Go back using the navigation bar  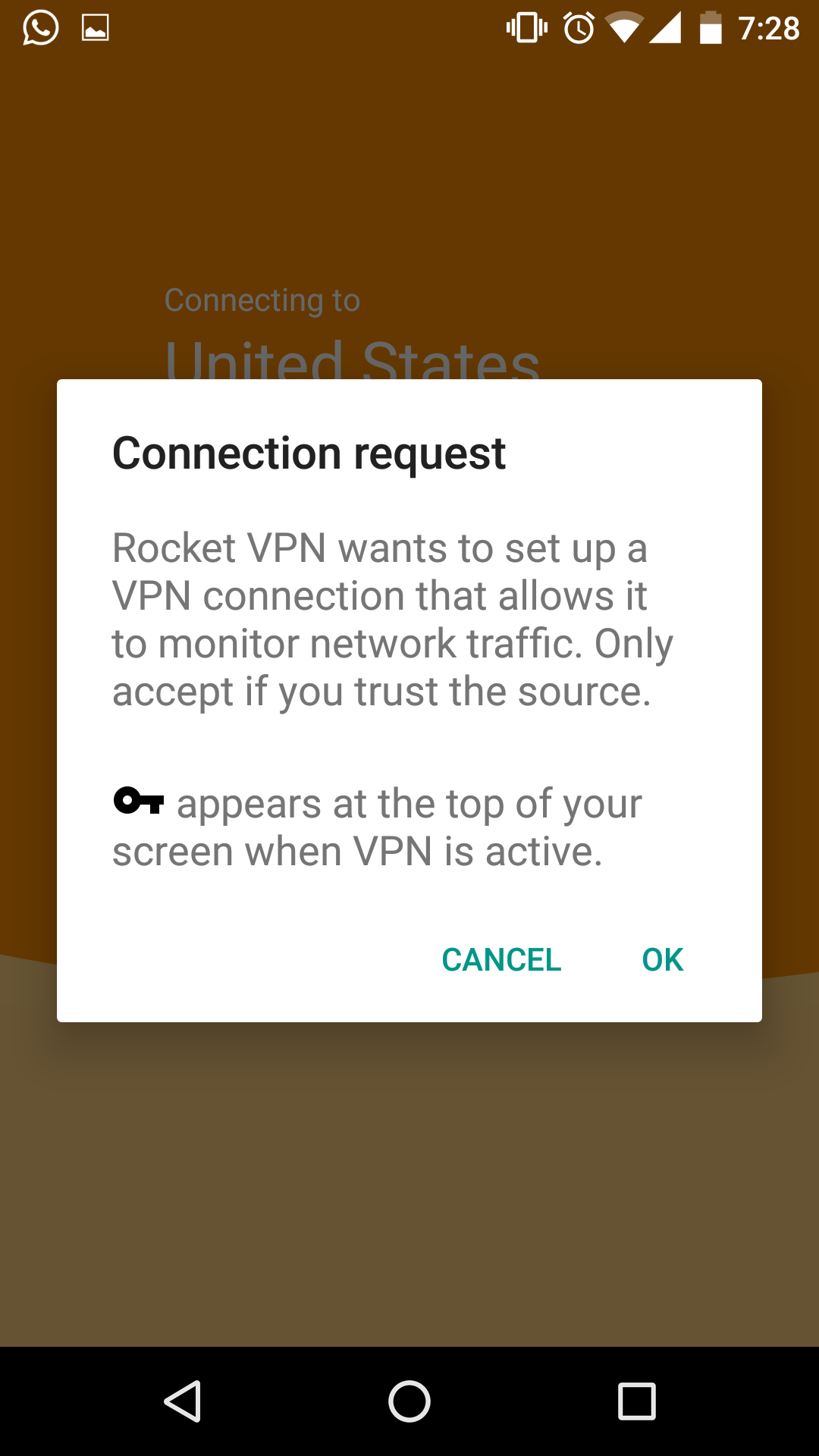tap(183, 1401)
